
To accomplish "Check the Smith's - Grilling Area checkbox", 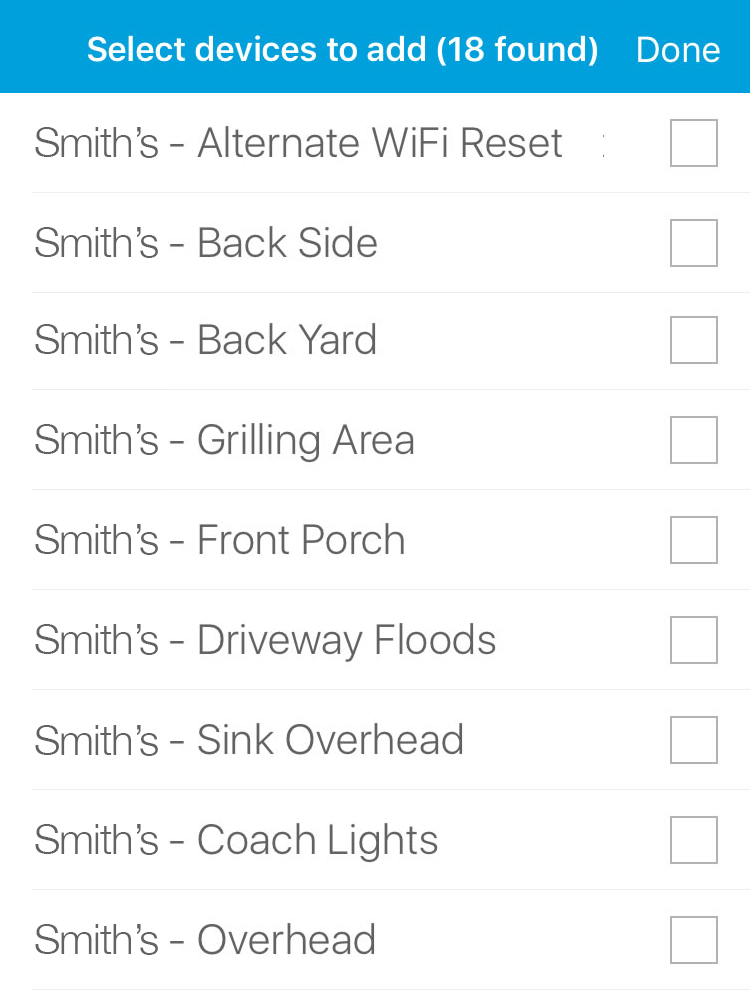I will [694, 440].
